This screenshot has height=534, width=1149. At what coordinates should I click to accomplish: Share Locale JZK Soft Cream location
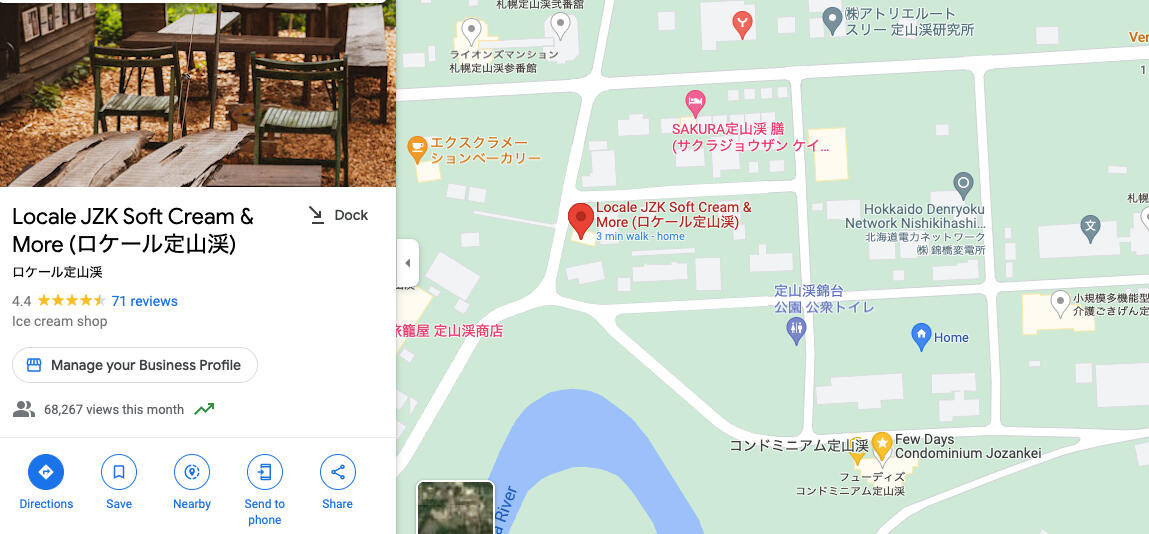click(337, 472)
